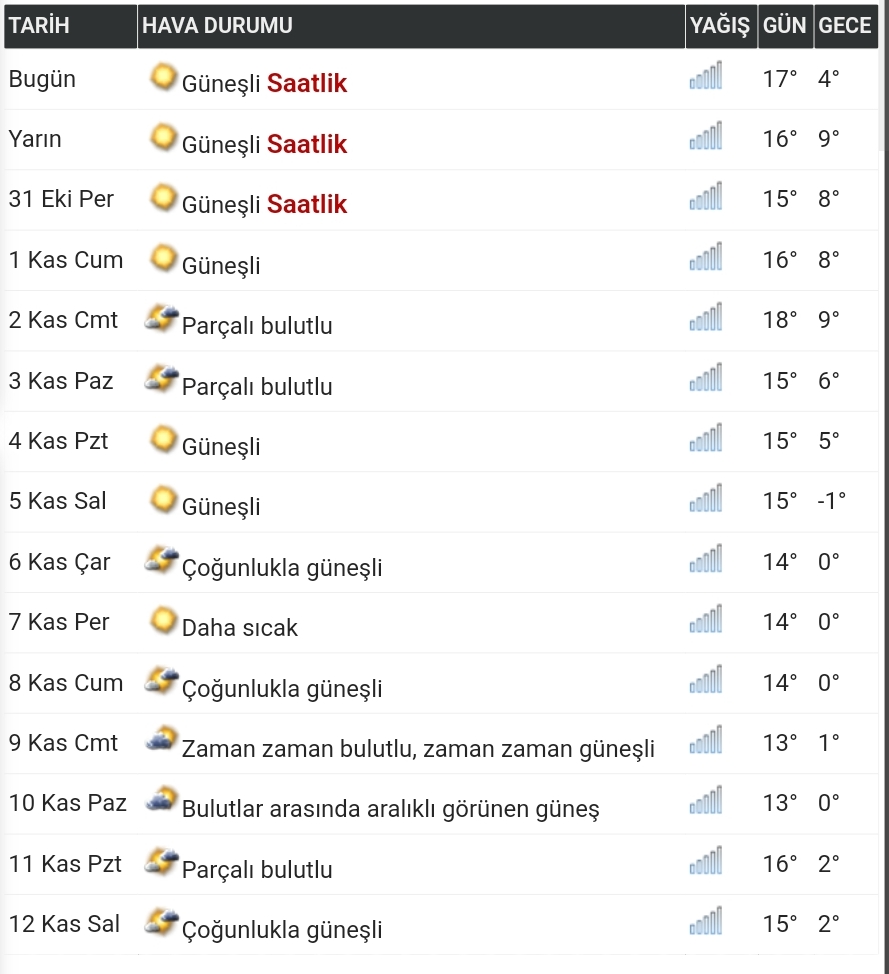Click the sunny weather icon for Bugün
Image resolution: width=889 pixels, height=974 pixels.
[x=162, y=76]
